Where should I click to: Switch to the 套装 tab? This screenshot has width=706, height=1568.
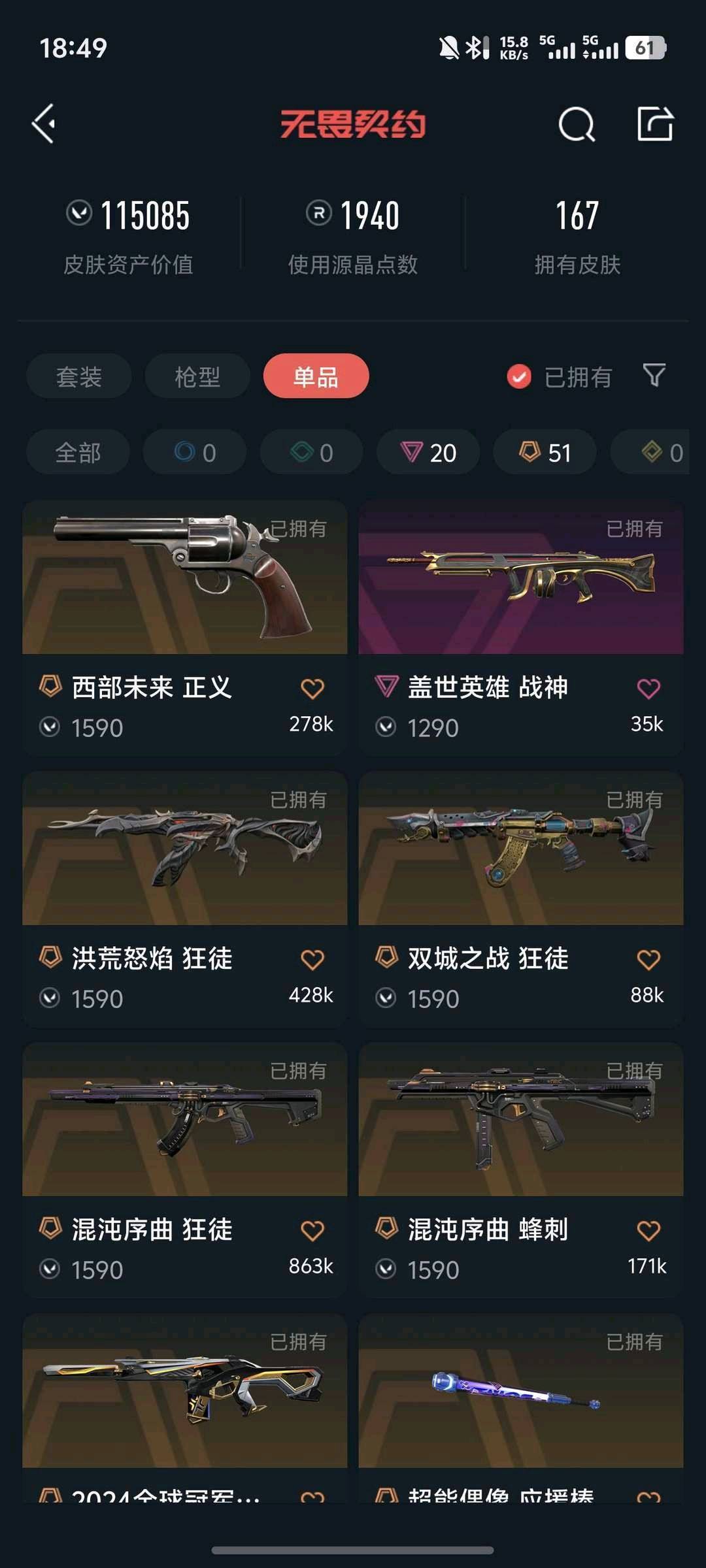click(79, 376)
